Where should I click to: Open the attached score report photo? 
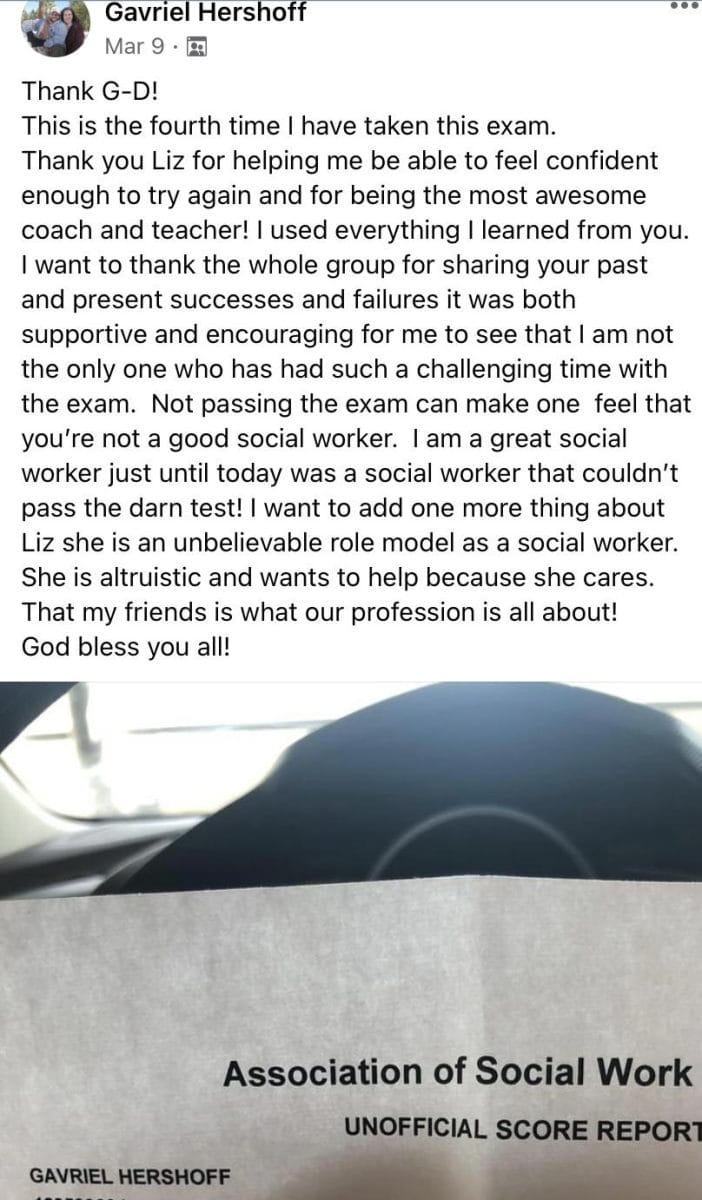pyautogui.click(x=351, y=940)
